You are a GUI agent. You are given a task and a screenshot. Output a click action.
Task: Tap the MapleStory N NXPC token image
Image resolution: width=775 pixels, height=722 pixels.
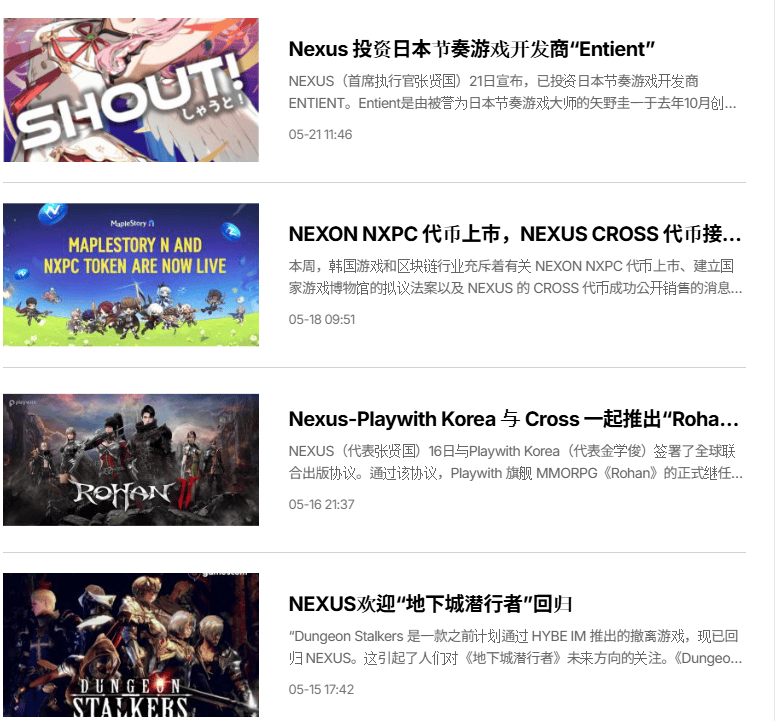pyautogui.click(x=131, y=275)
